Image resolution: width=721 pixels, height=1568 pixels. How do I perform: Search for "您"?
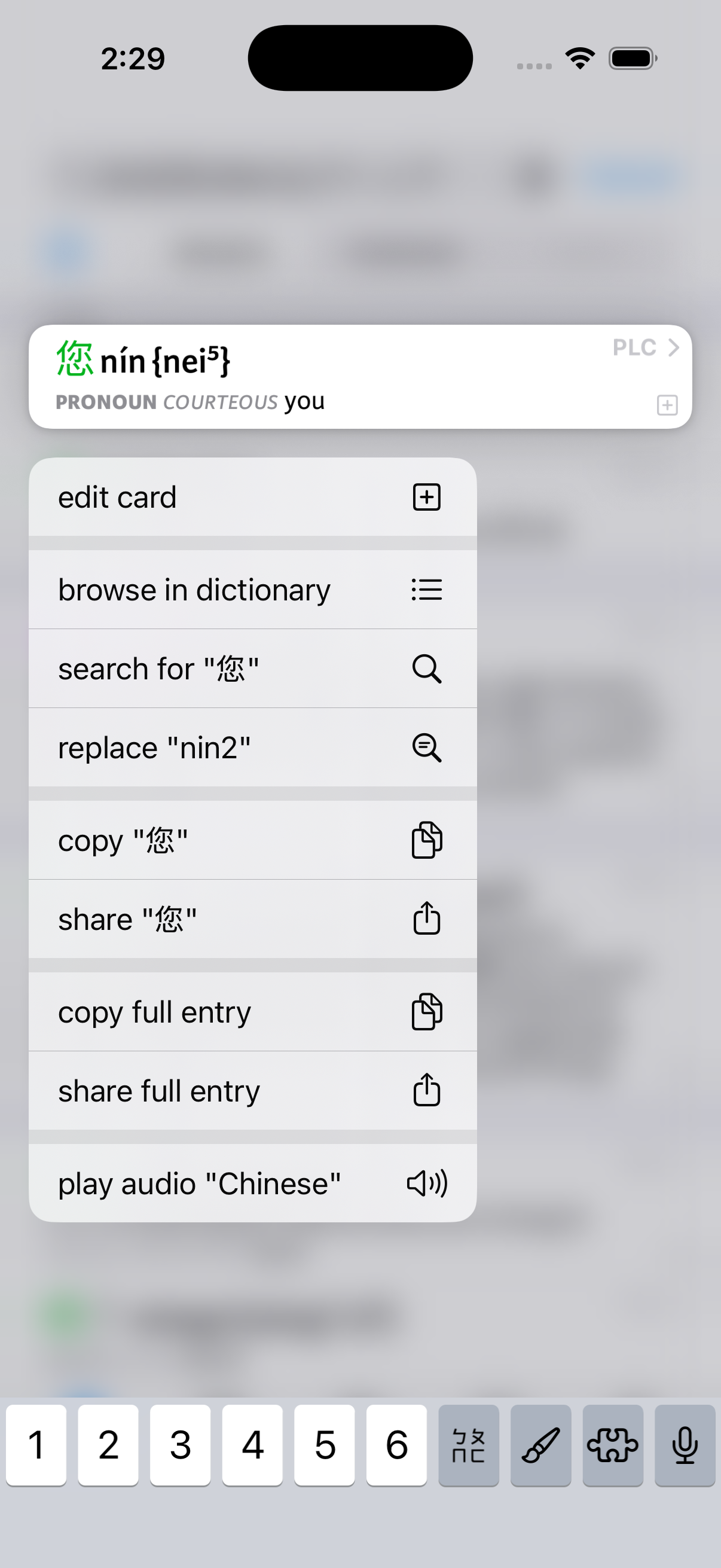252,669
